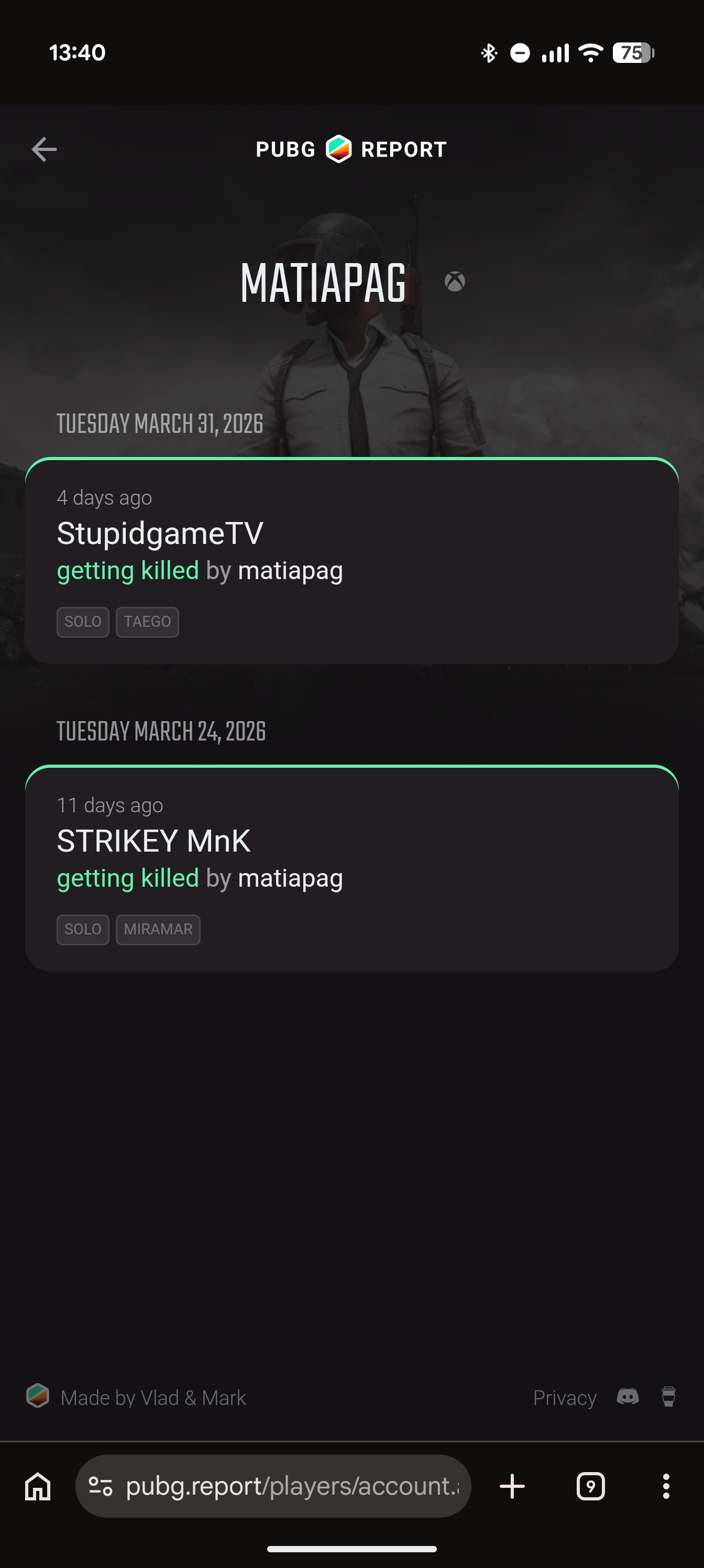Open the browser overflow menu
This screenshot has height=1568, width=704.
pyautogui.click(x=666, y=1486)
